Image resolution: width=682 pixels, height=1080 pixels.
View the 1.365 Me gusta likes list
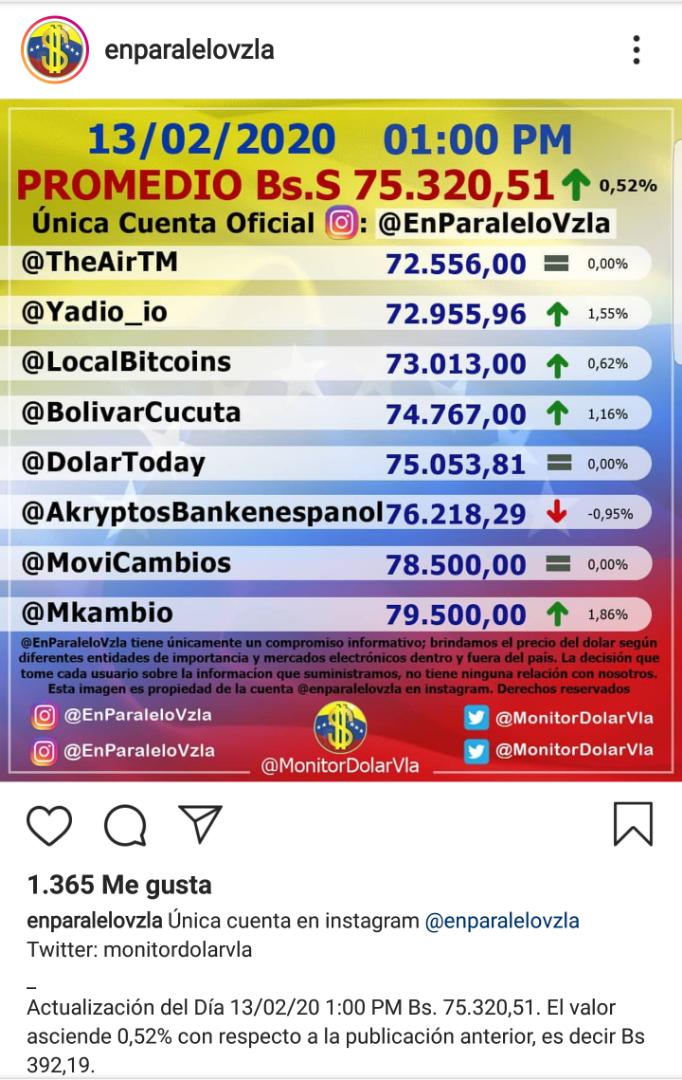[x=120, y=885]
